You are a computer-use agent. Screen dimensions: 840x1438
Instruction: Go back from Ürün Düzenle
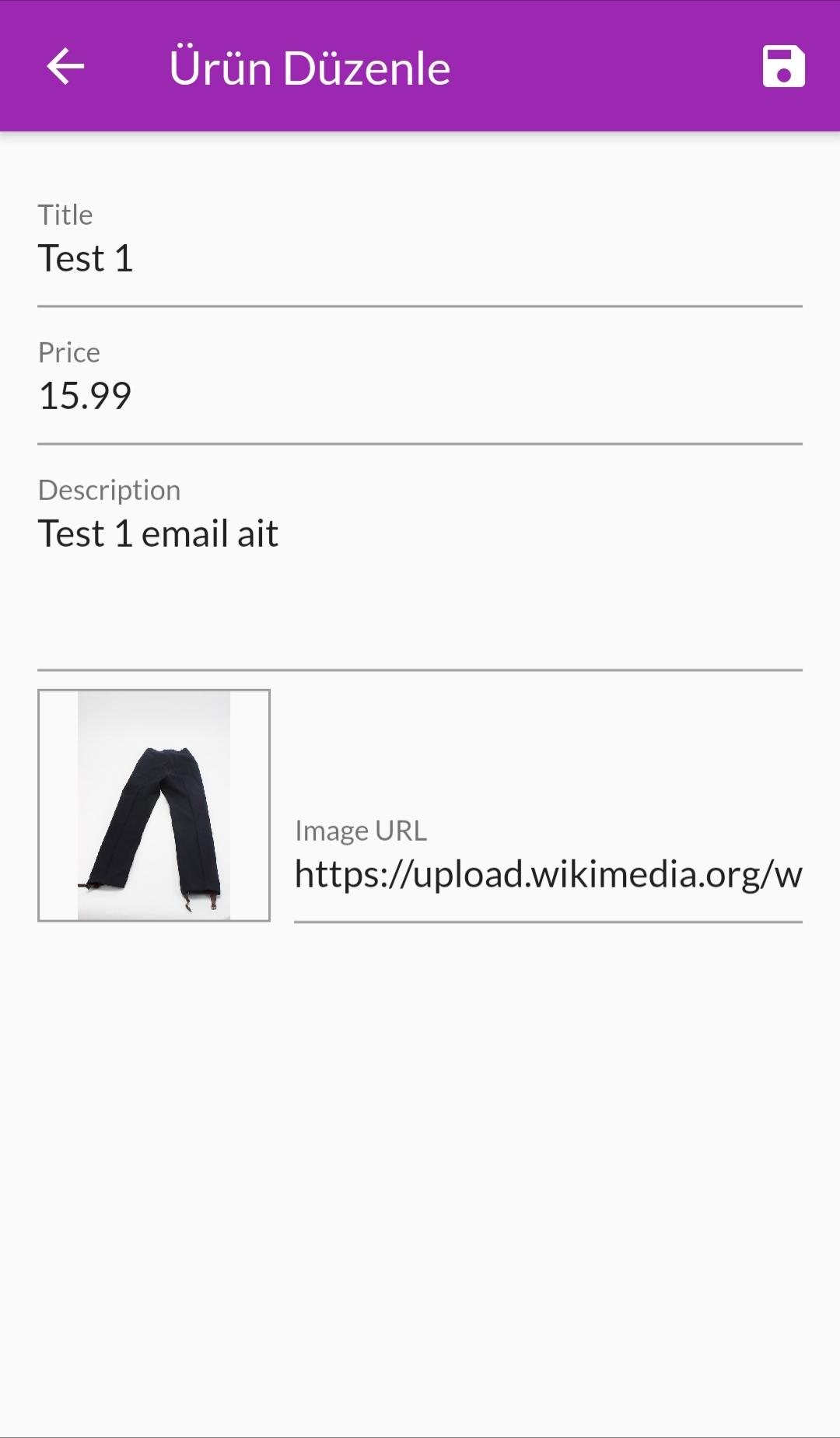[x=65, y=66]
